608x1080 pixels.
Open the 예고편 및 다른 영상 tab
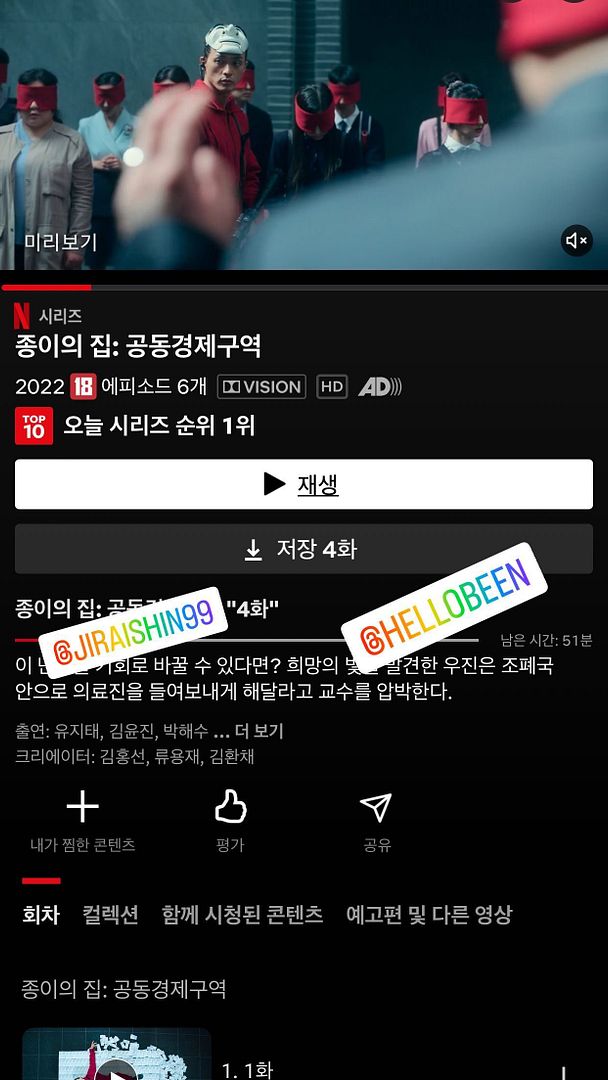(429, 914)
